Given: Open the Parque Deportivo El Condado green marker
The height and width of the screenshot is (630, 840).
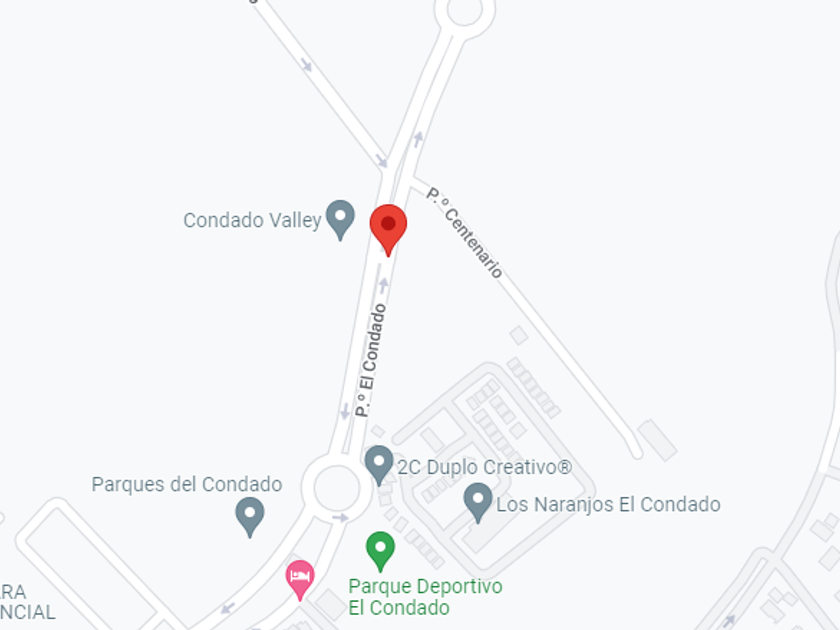Looking at the screenshot, I should [x=379, y=549].
